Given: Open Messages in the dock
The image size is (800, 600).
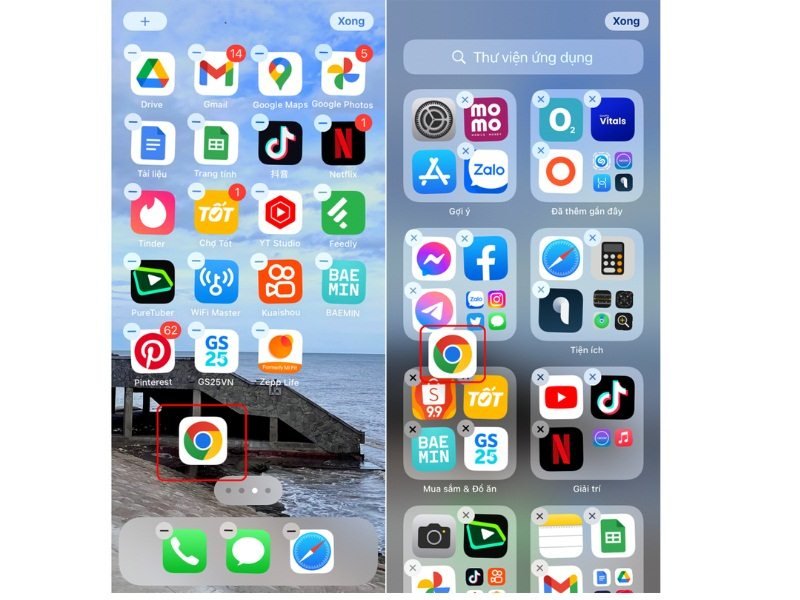Looking at the screenshot, I should pyautogui.click(x=248, y=551).
